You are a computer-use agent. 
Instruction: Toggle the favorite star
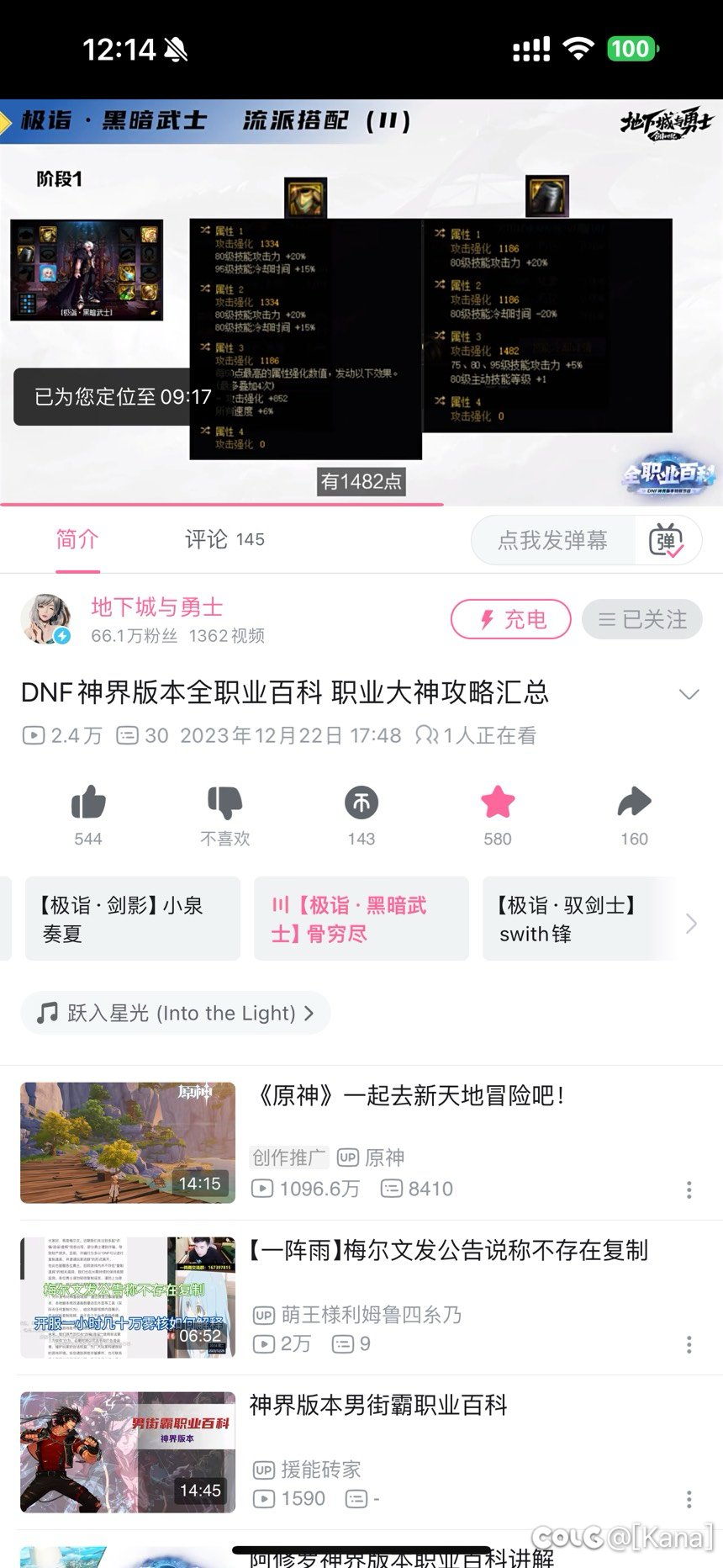click(498, 814)
